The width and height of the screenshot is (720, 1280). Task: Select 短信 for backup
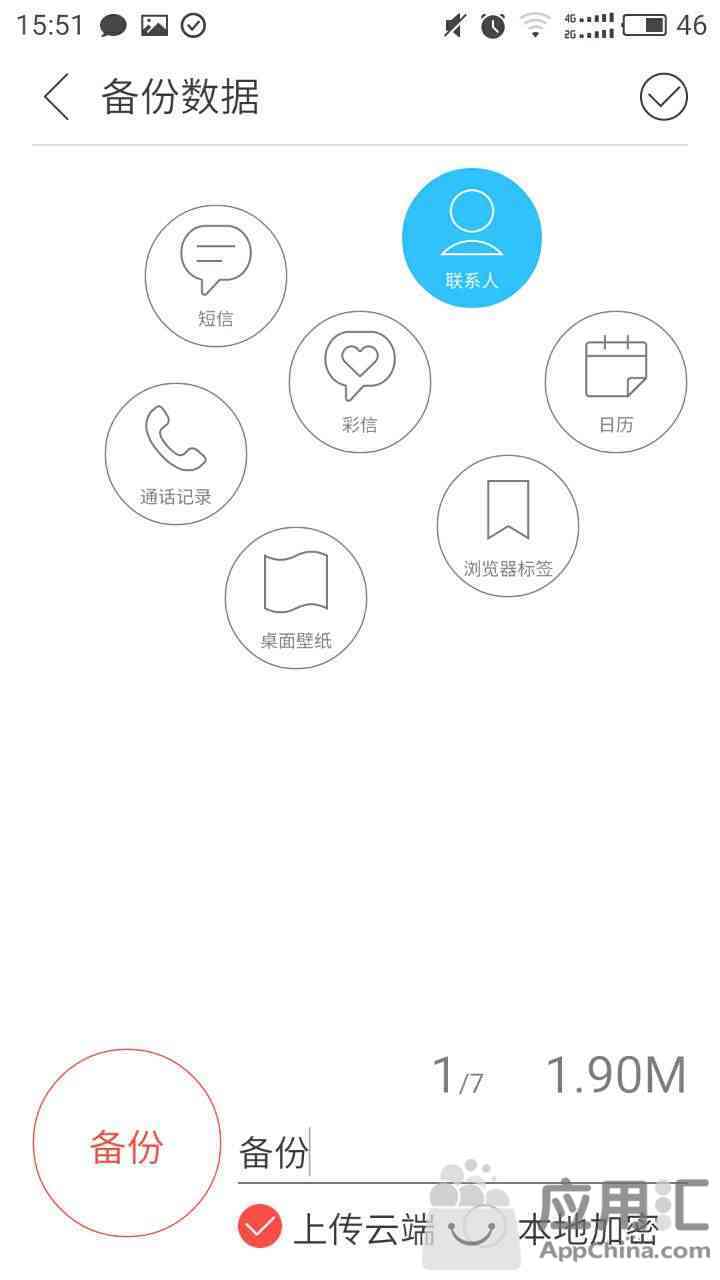(x=216, y=276)
